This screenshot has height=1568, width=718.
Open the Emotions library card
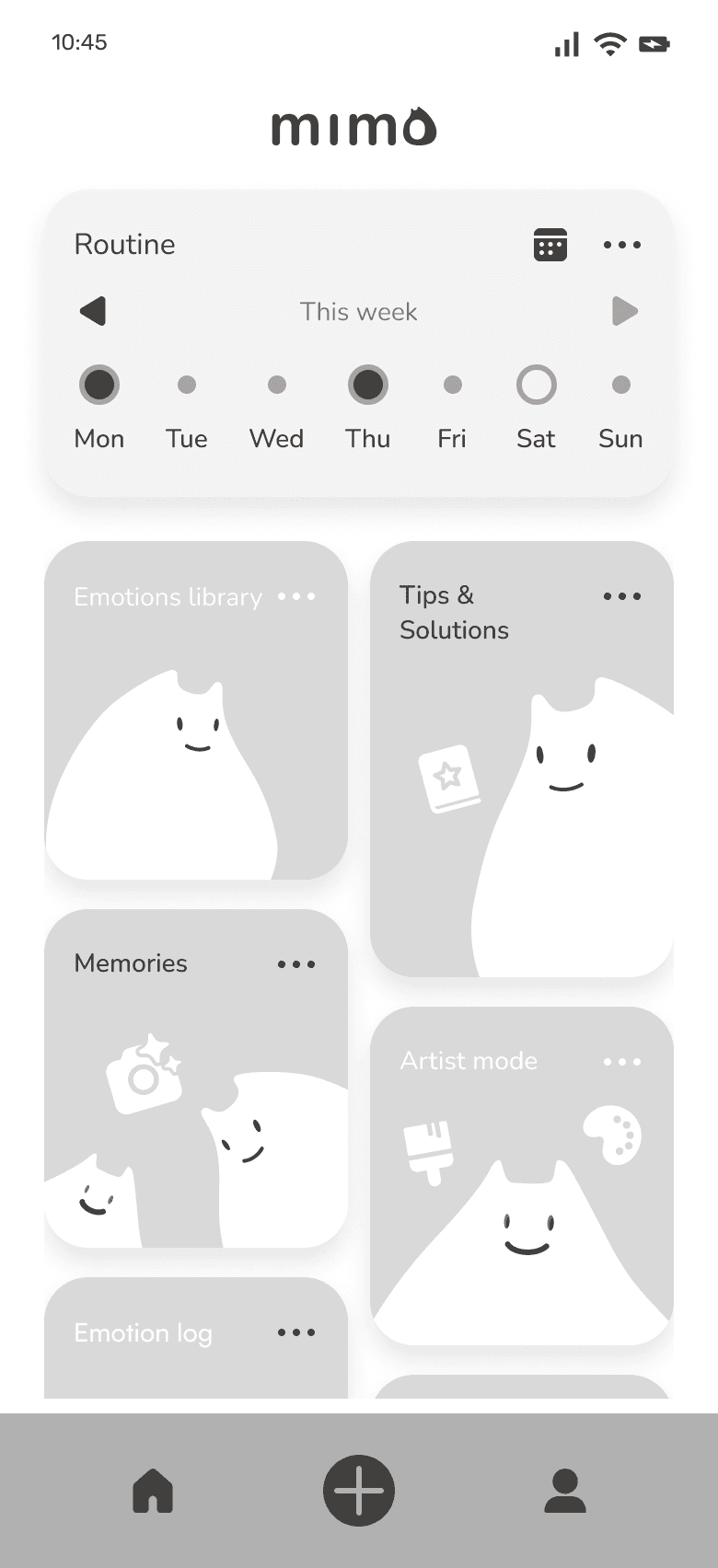(196, 710)
